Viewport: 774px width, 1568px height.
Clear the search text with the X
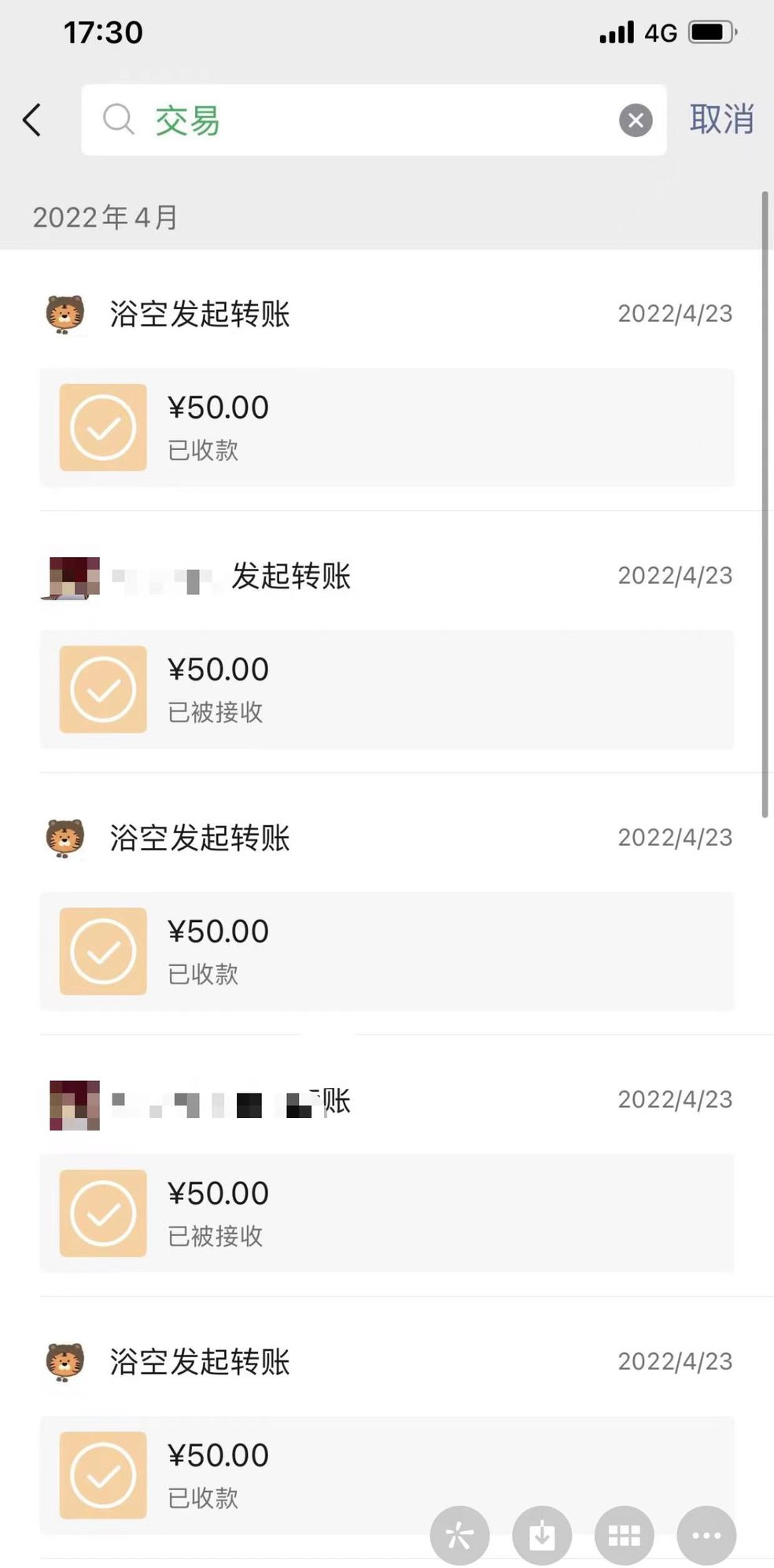point(636,120)
